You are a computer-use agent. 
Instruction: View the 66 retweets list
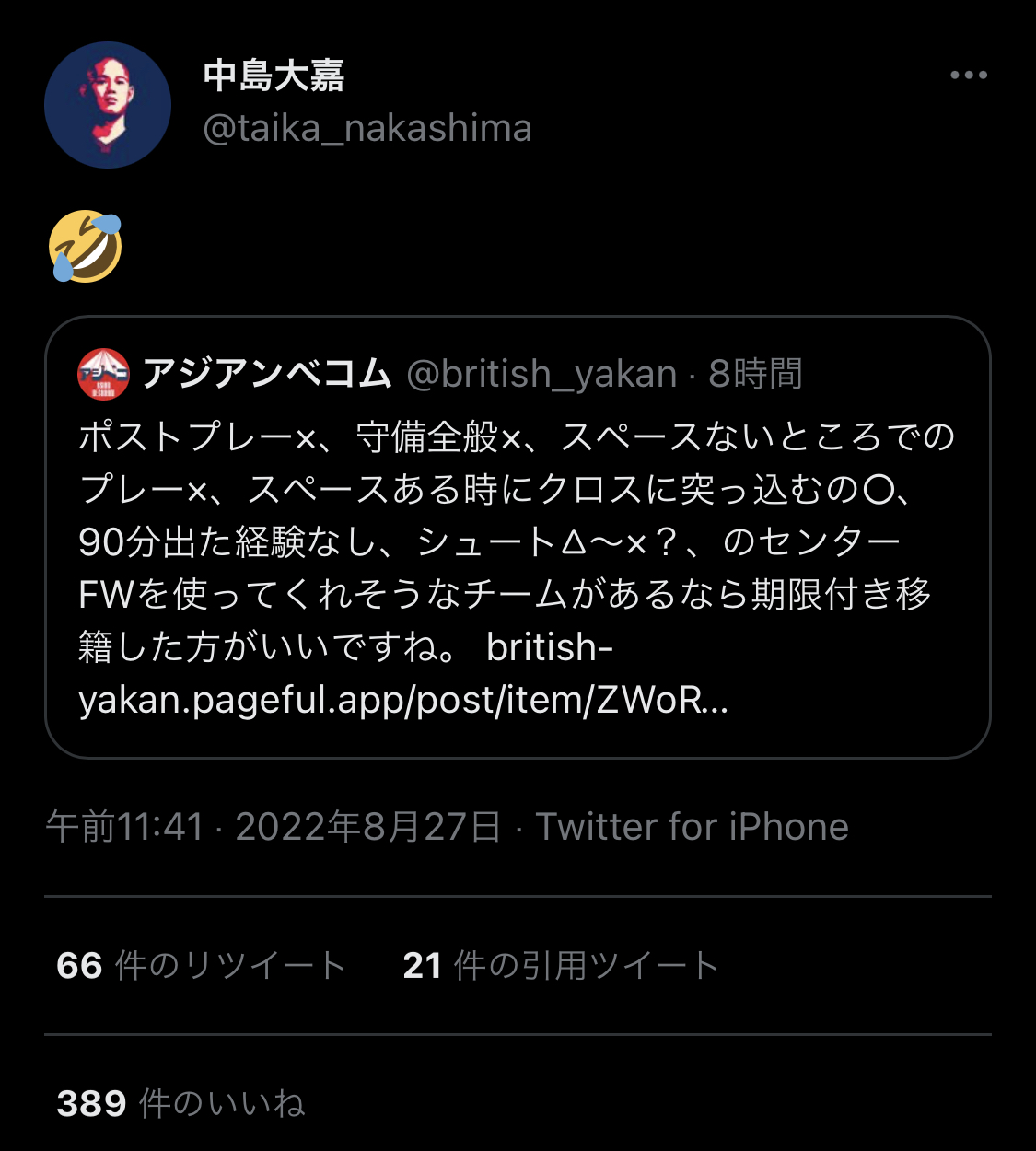pos(201,965)
